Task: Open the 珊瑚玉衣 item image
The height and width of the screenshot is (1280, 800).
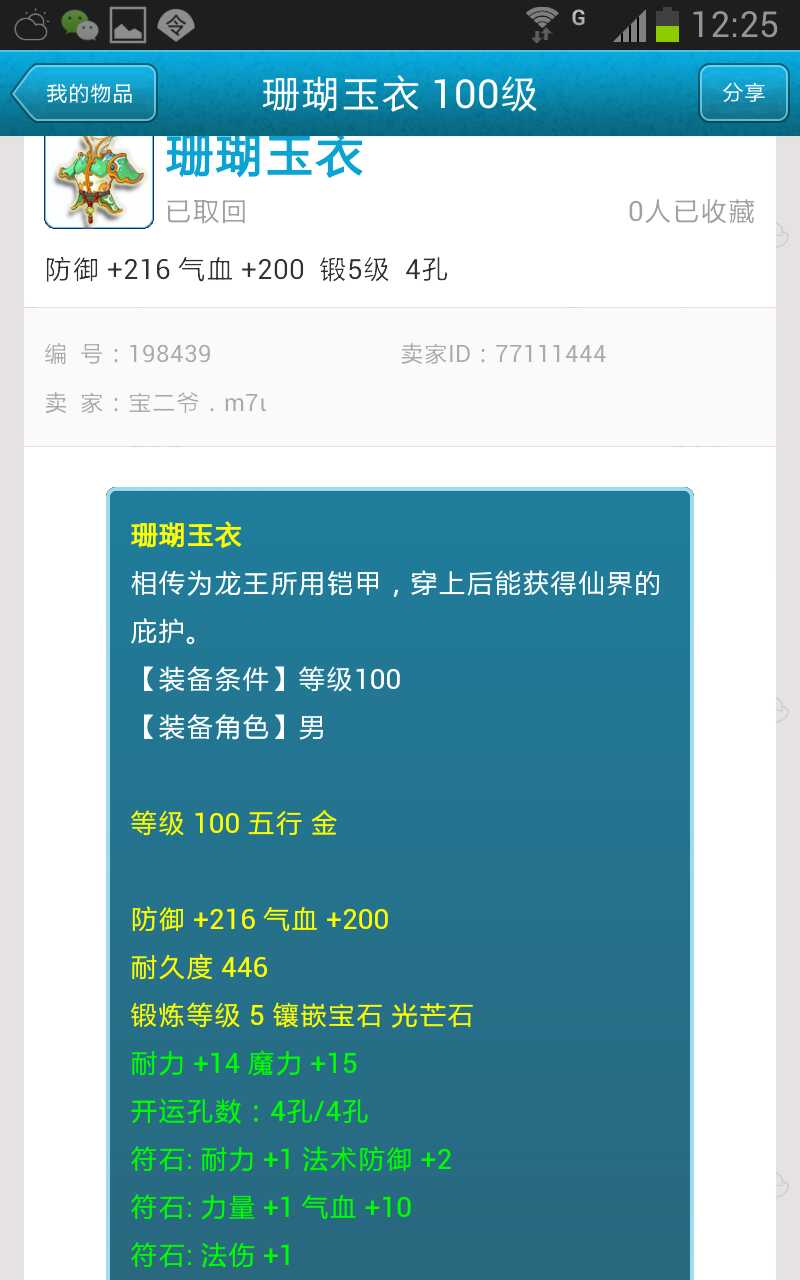Action: coord(98,181)
